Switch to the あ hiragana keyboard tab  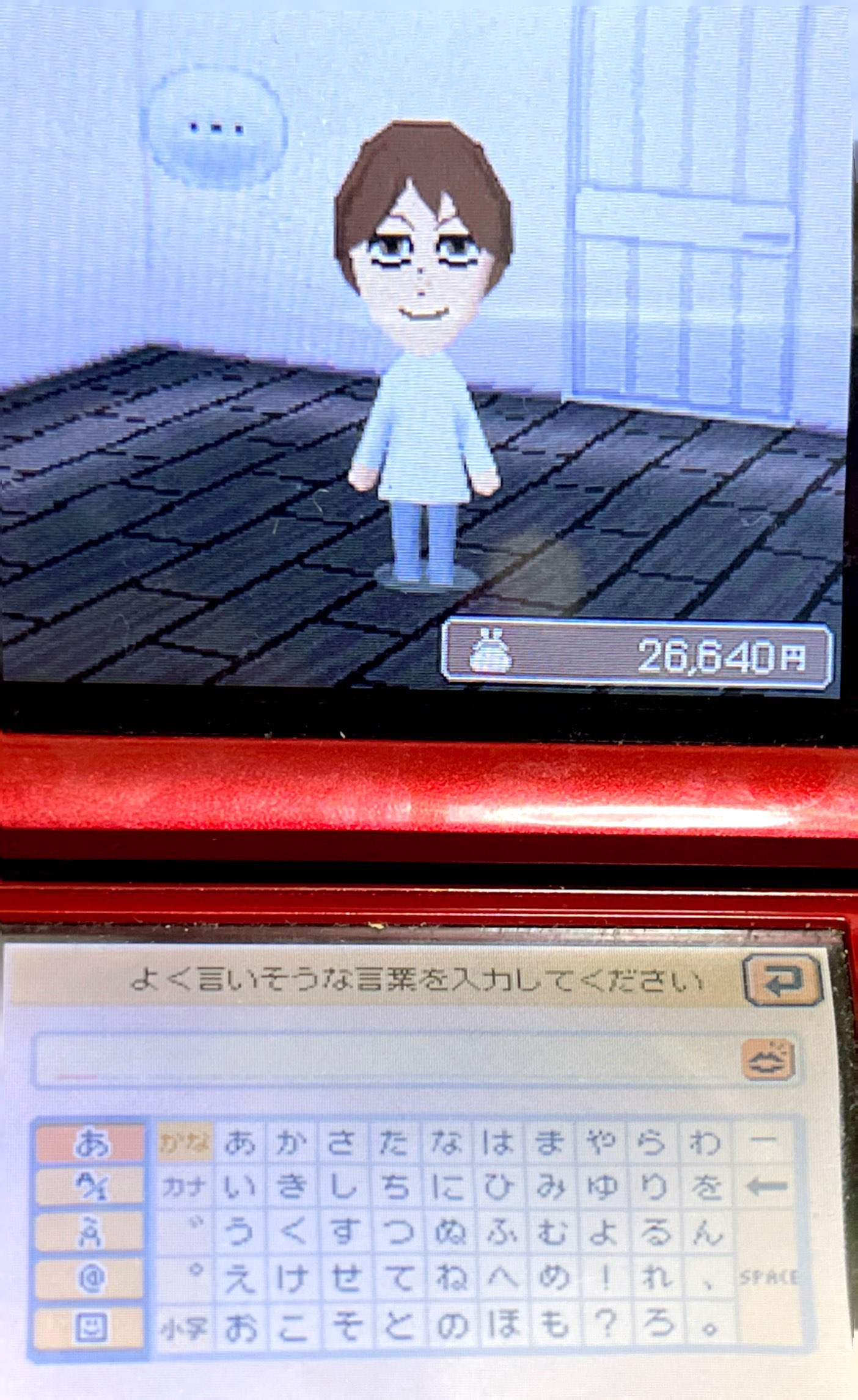pos(89,1143)
